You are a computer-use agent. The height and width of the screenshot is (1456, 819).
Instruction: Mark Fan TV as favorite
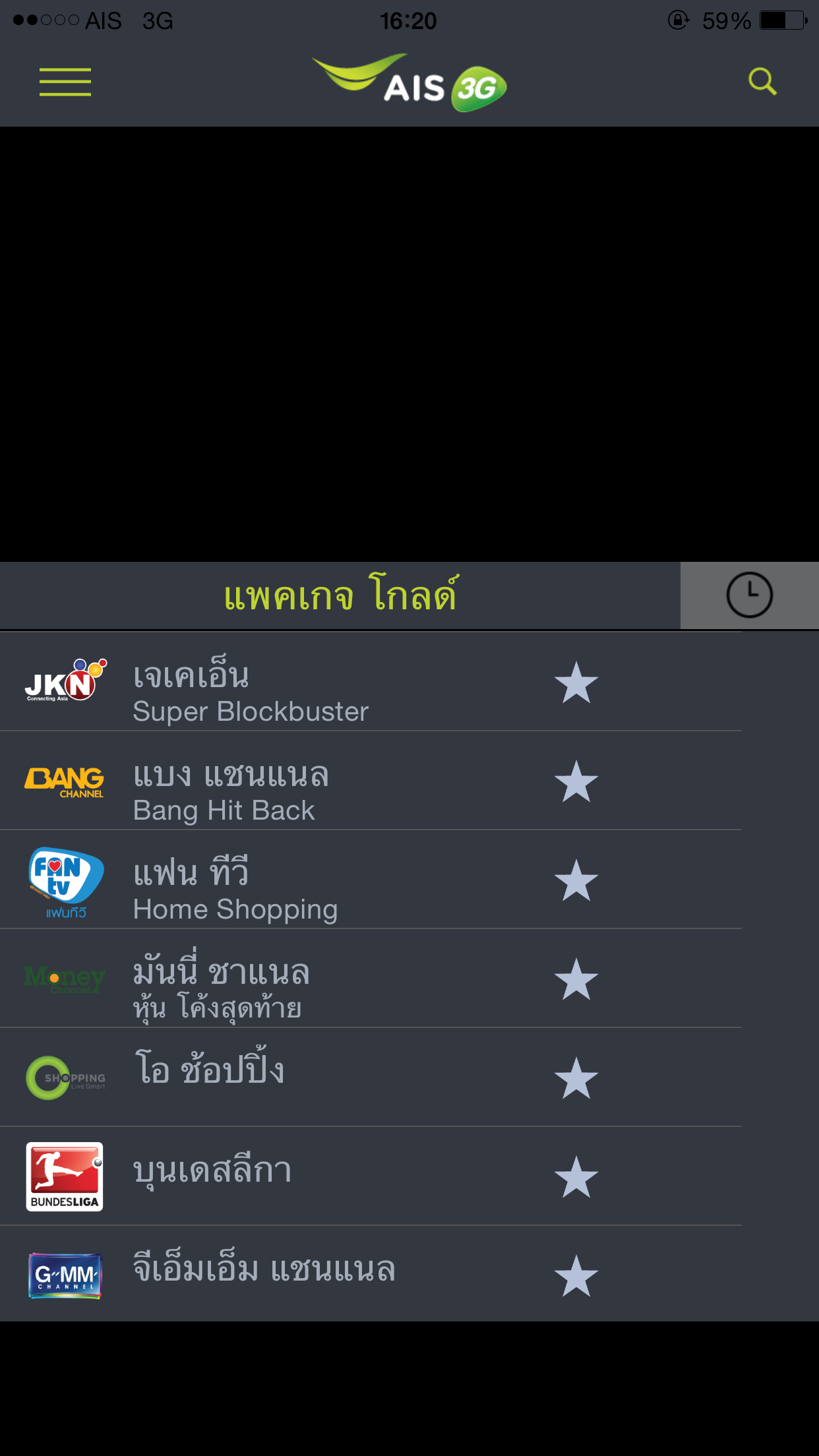(576, 880)
